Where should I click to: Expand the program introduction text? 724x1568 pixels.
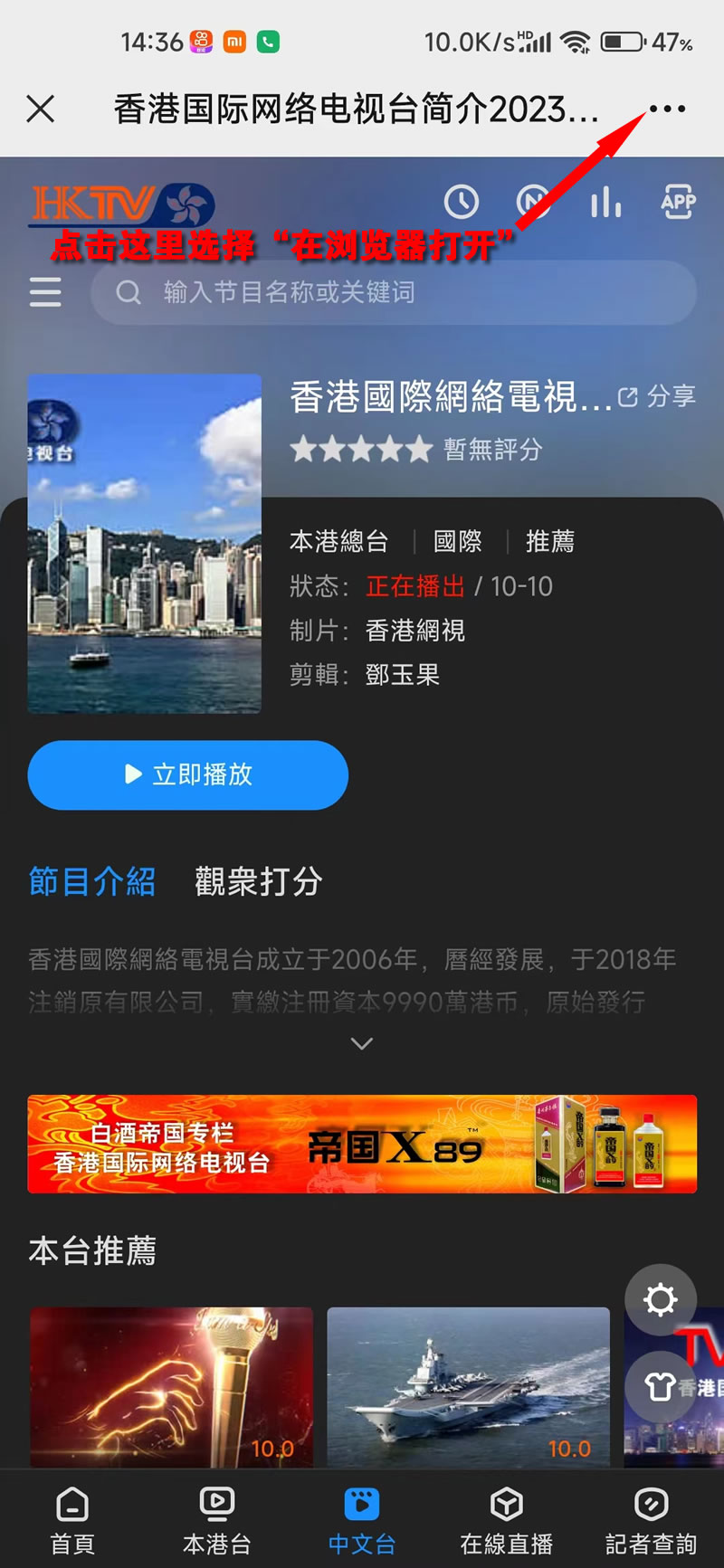pos(362,1044)
